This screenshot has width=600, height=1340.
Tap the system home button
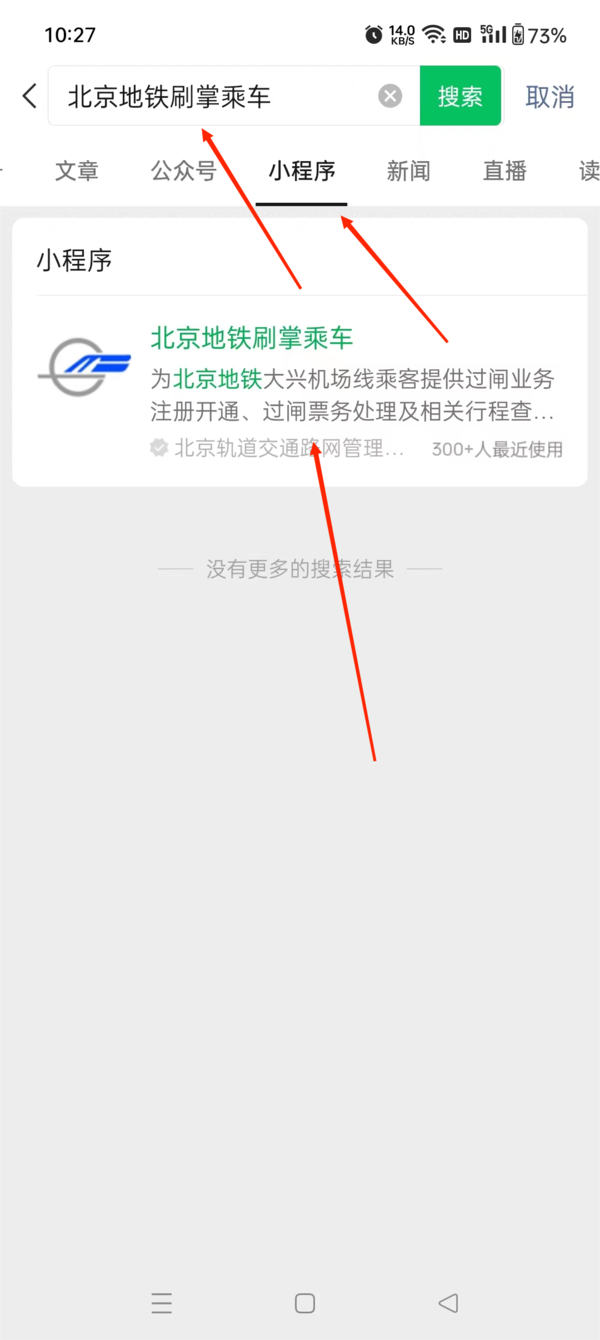click(305, 1303)
